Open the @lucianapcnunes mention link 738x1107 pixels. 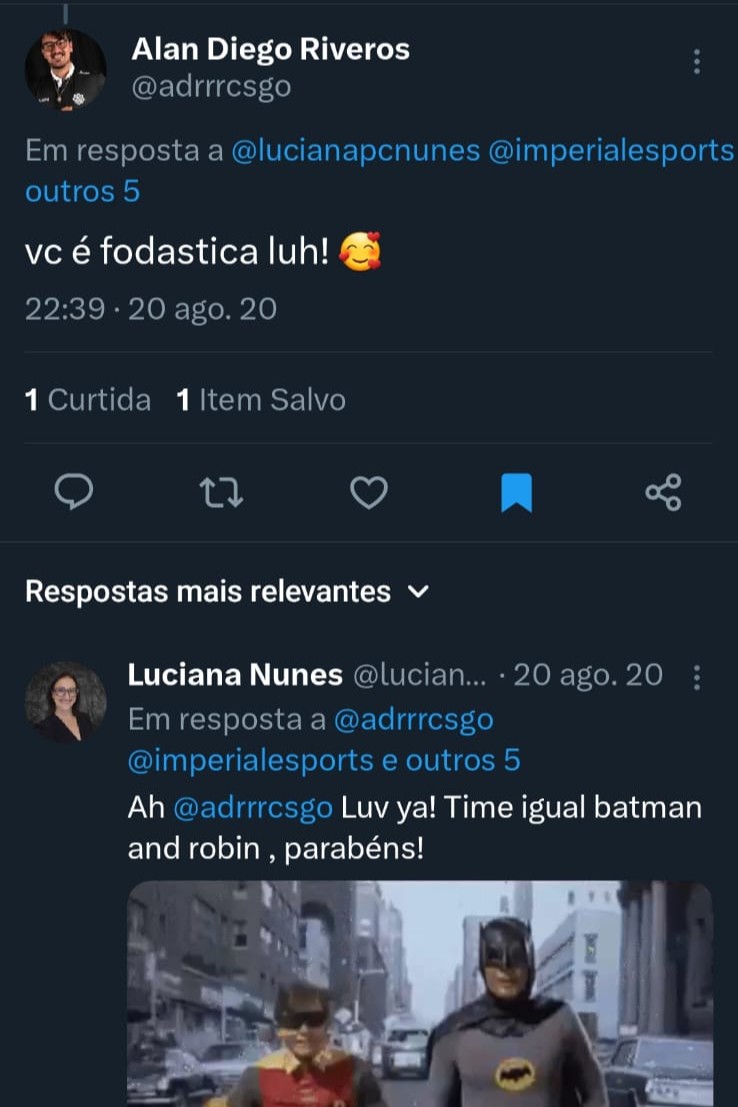(x=355, y=151)
